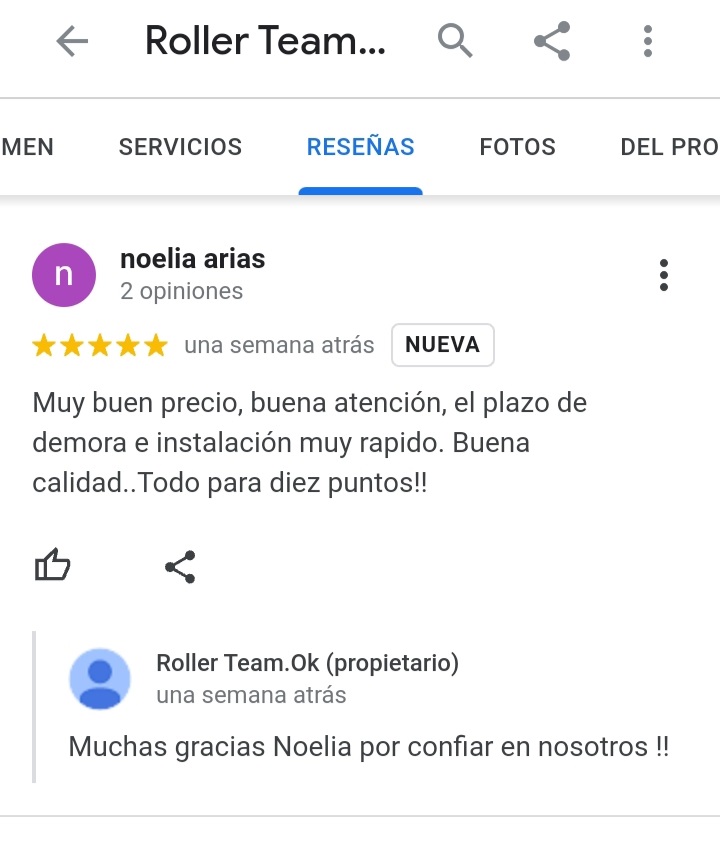The image size is (720, 854).
Task: Open noelia arias's profile avatar
Action: pos(64,275)
